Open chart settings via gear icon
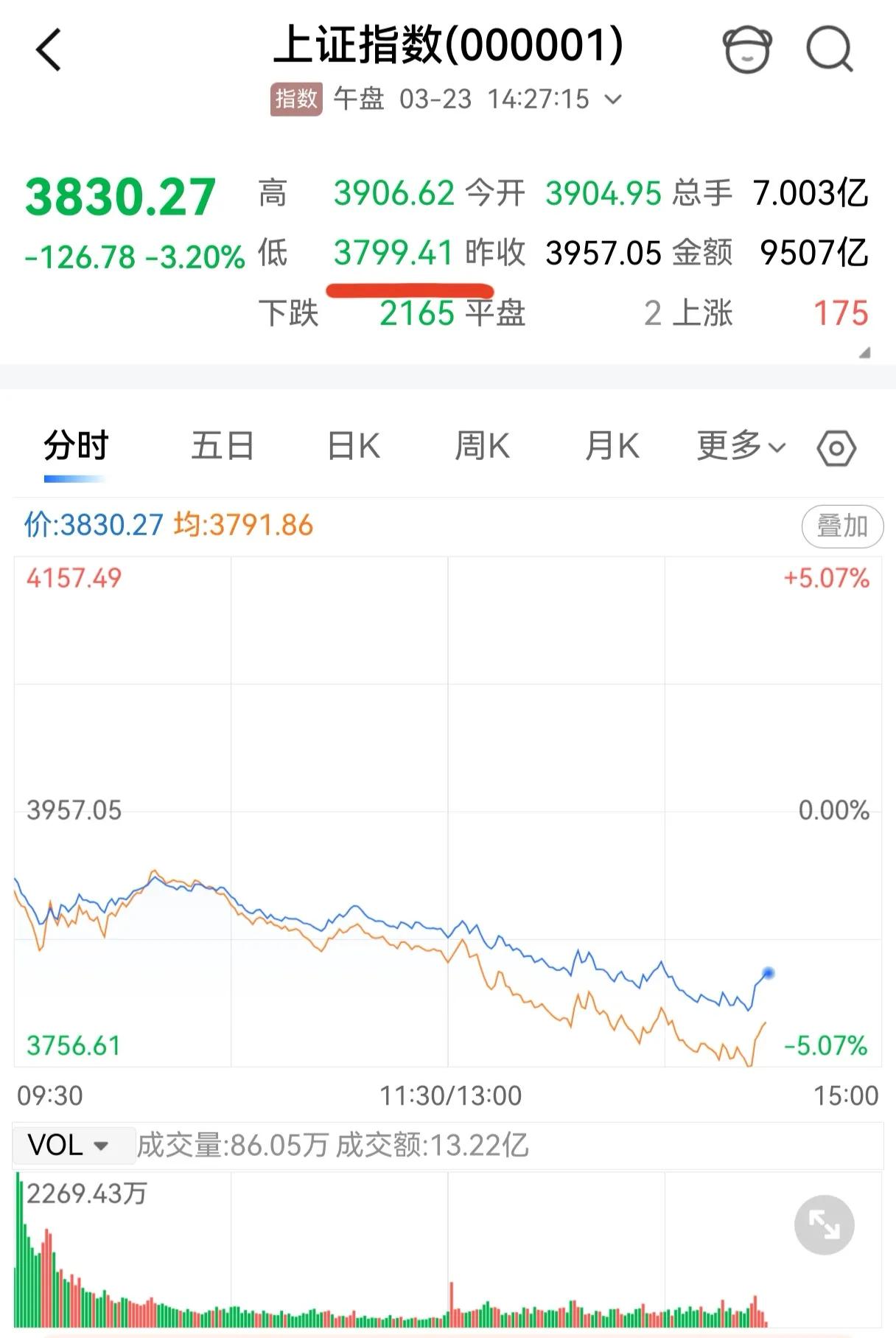The image size is (896, 1338). pyautogui.click(x=837, y=446)
